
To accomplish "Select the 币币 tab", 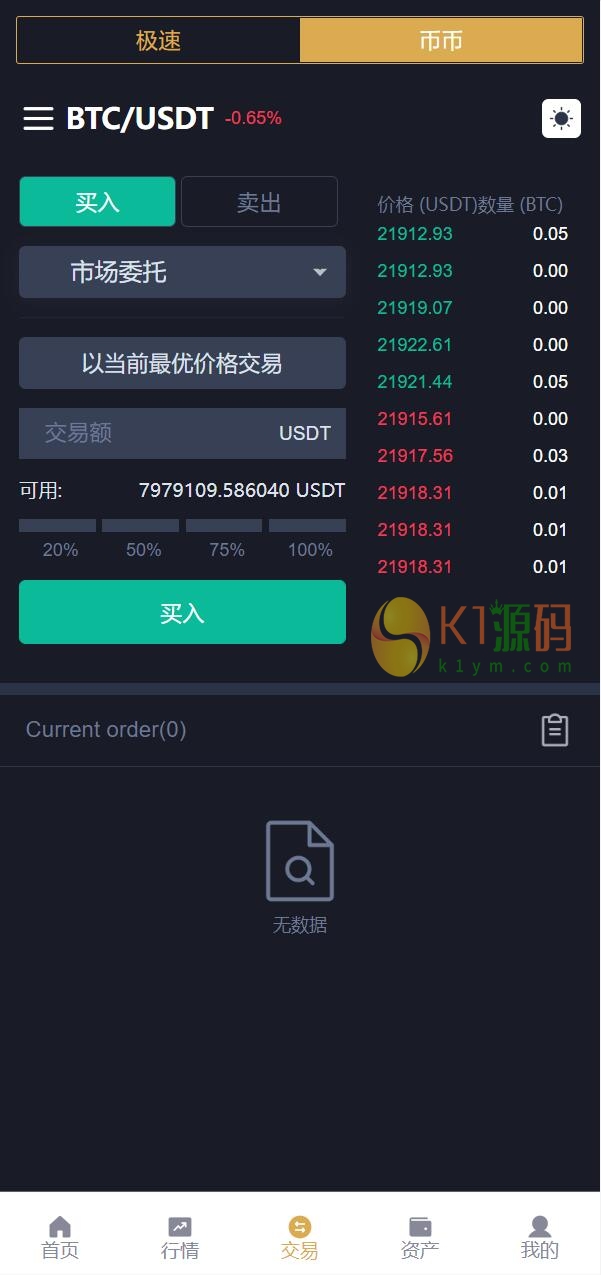I will (x=441, y=41).
